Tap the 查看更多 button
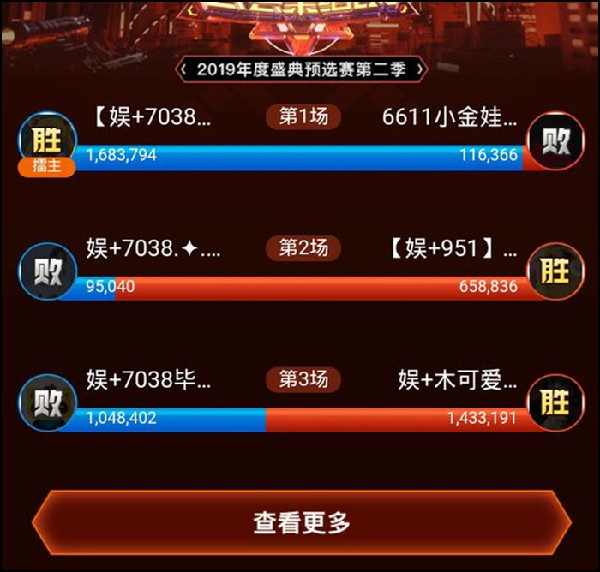600x572 pixels. pyautogui.click(x=300, y=521)
